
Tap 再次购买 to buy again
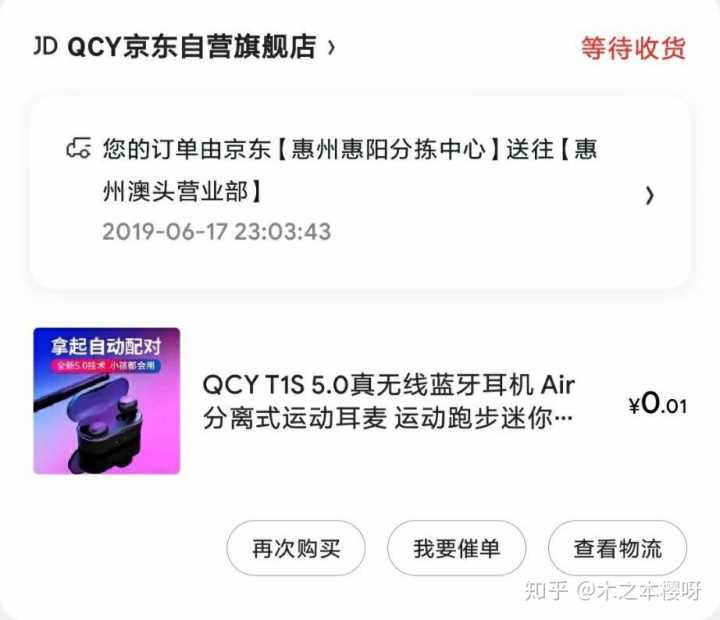[296, 548]
